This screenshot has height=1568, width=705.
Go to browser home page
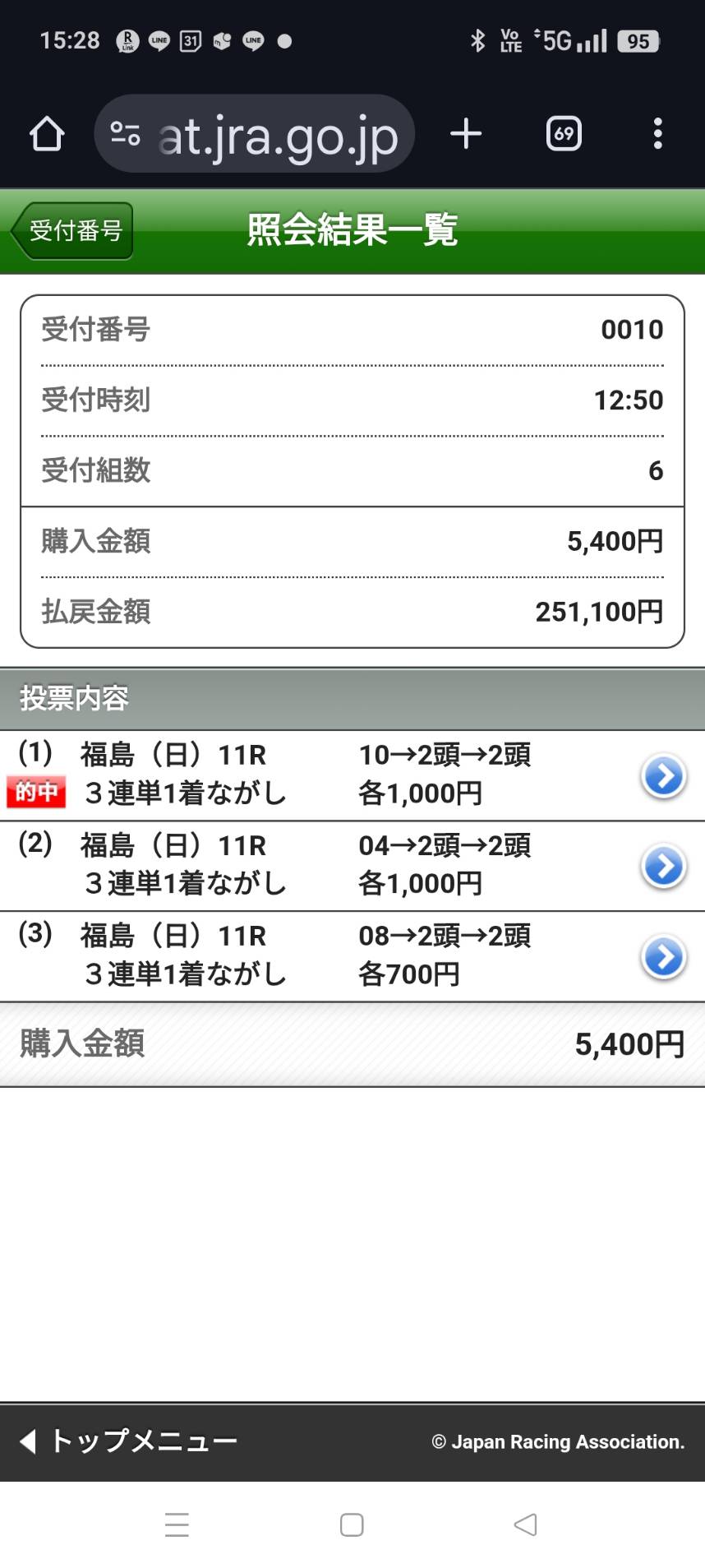click(47, 134)
